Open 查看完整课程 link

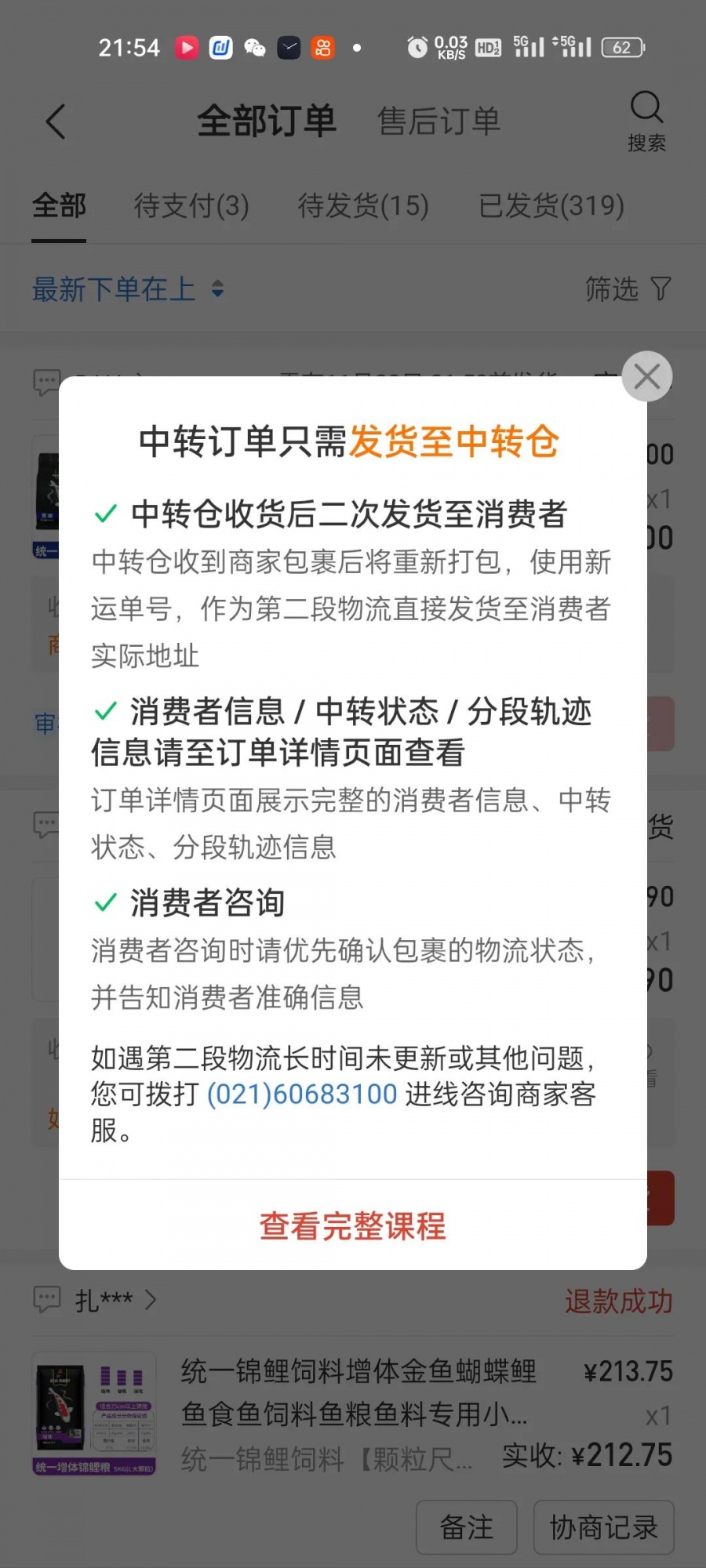352,1226
